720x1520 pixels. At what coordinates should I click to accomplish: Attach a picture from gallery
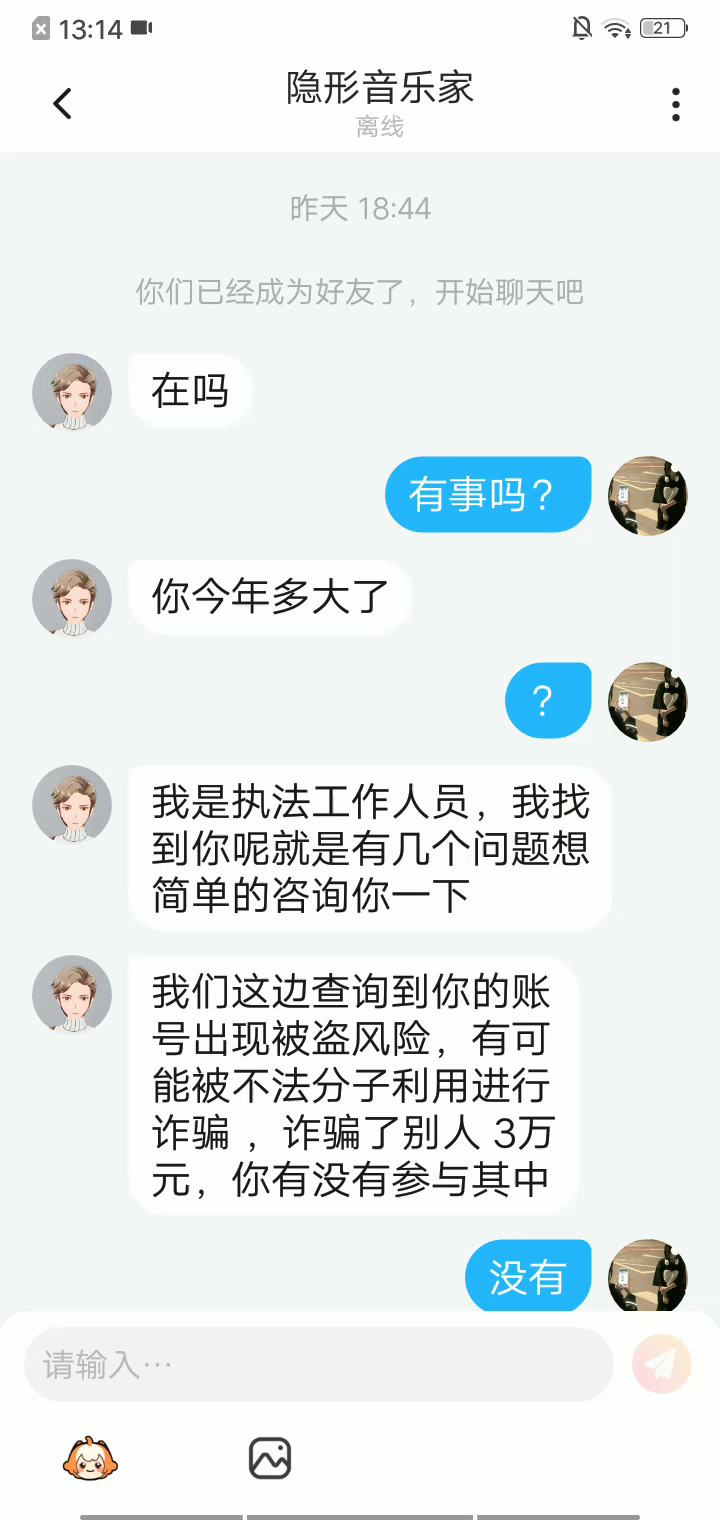pos(270,1458)
